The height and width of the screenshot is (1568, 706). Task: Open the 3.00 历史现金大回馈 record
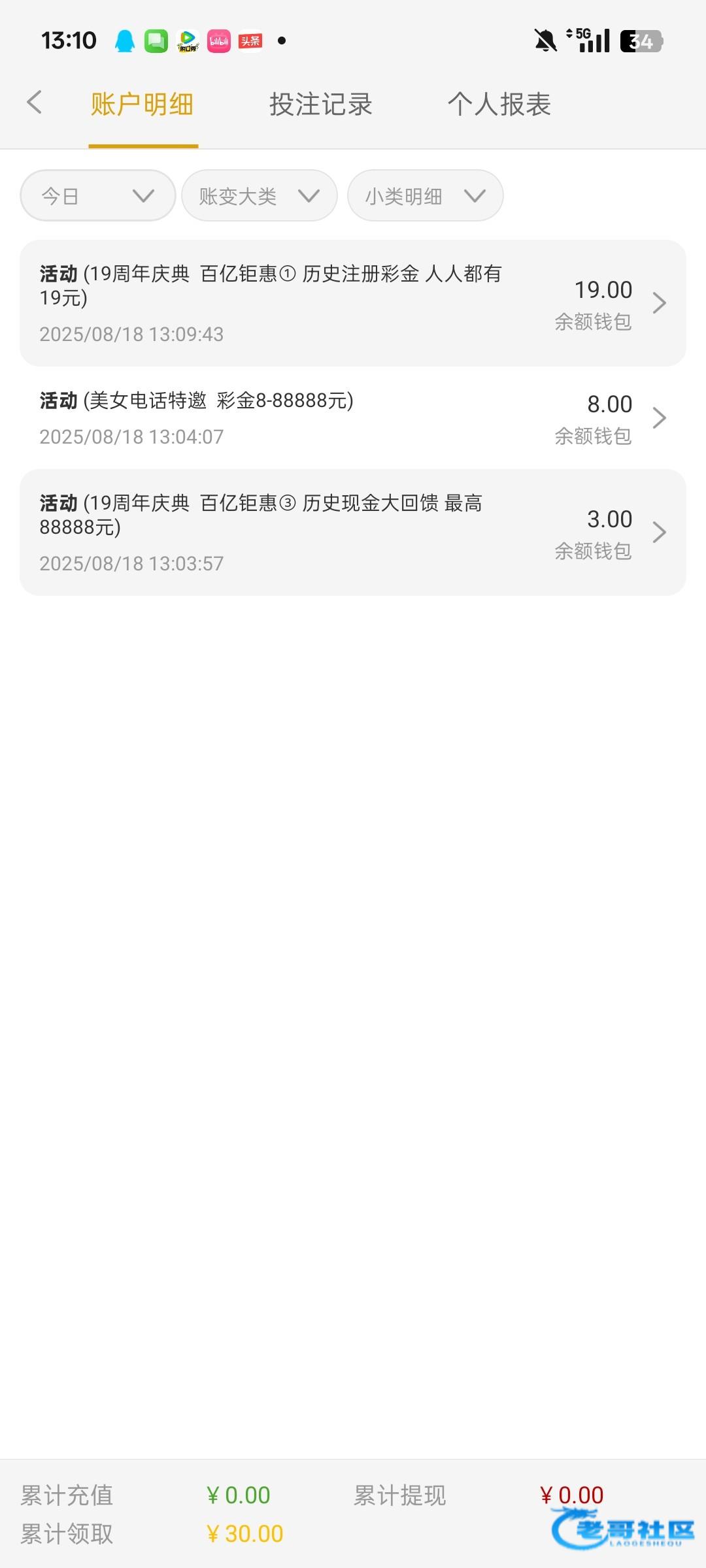(353, 532)
